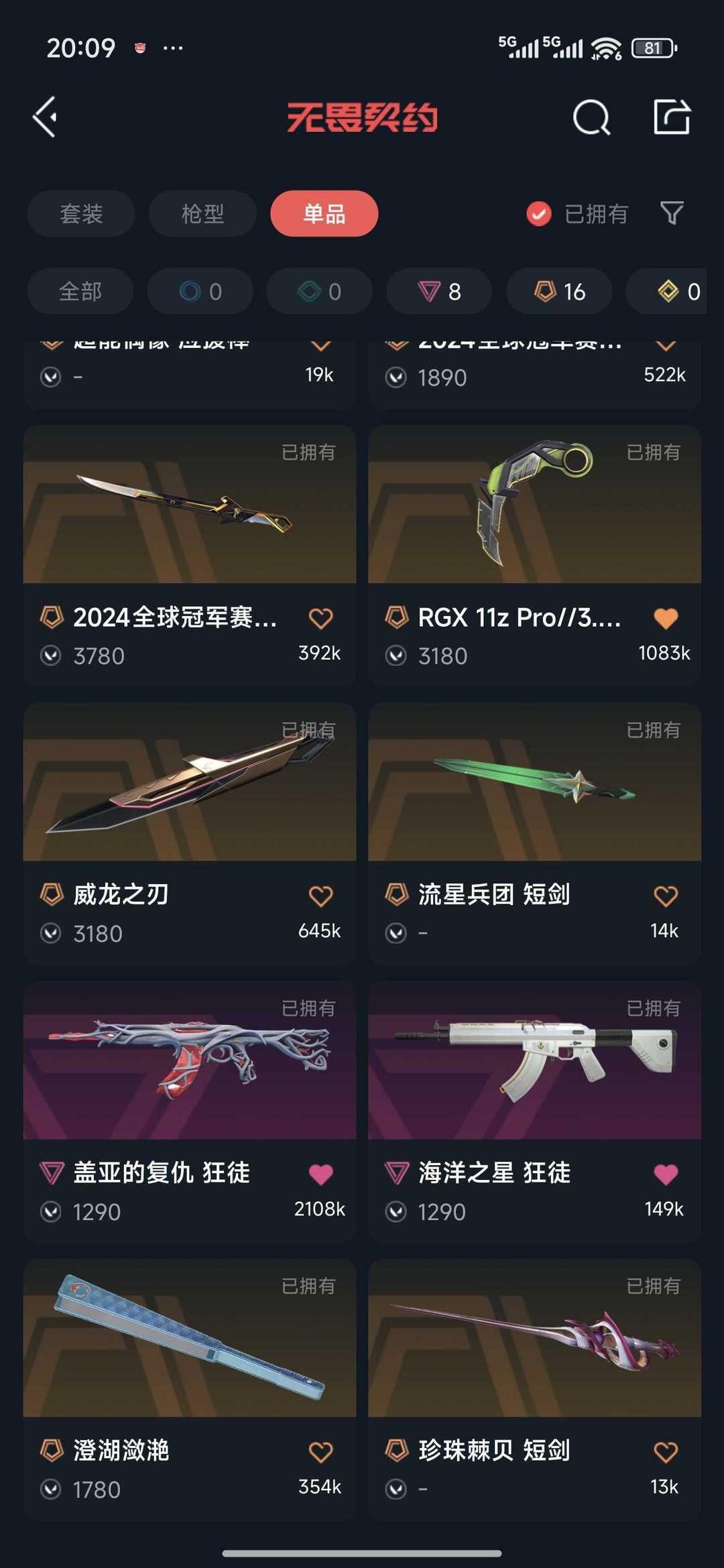Open the funnel filter icon
Image resolution: width=724 pixels, height=1568 pixels.
pos(672,213)
